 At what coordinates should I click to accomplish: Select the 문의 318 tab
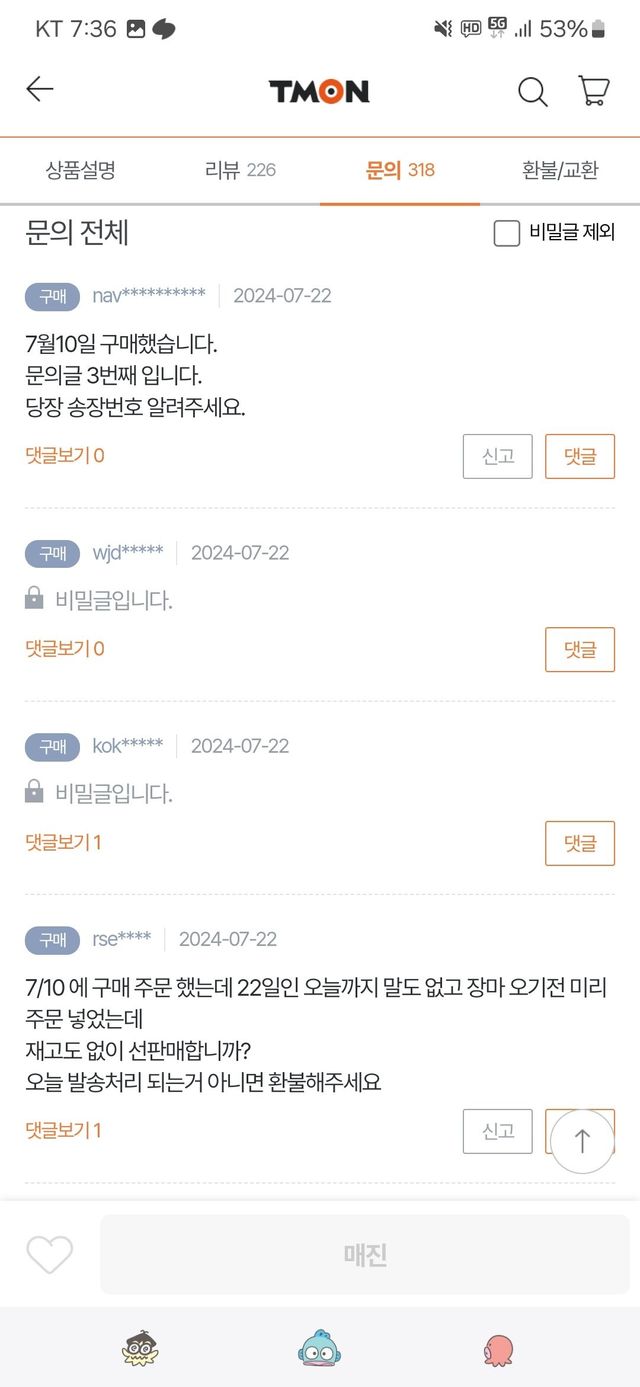tap(400, 170)
